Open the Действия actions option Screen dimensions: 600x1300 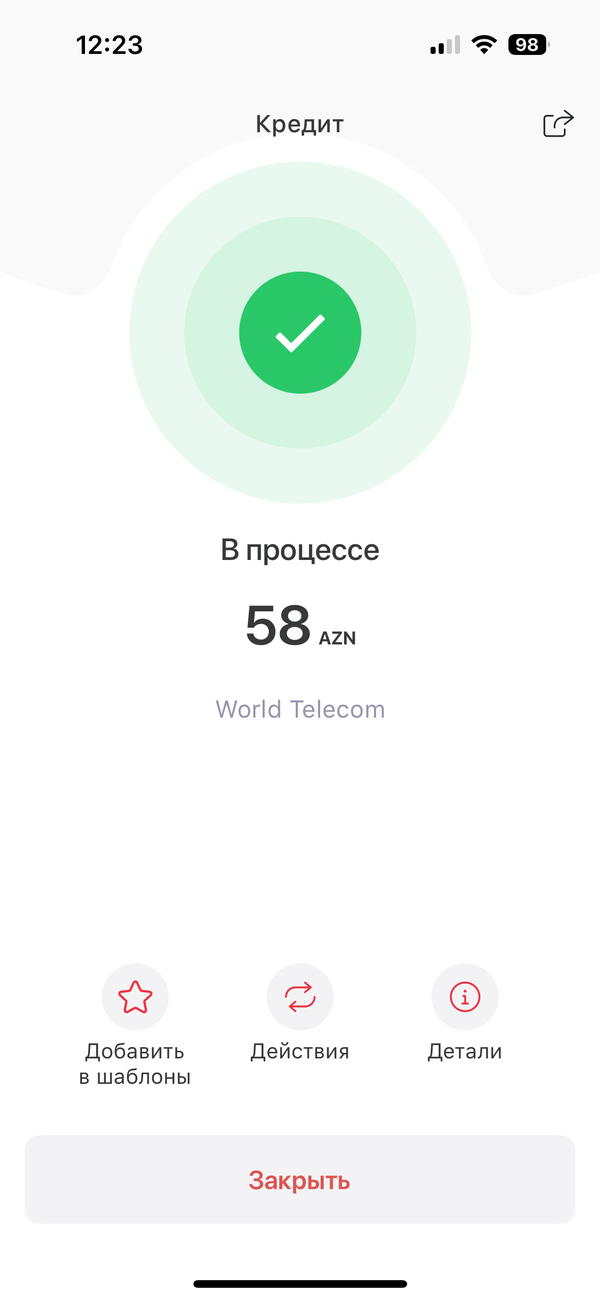click(x=300, y=997)
